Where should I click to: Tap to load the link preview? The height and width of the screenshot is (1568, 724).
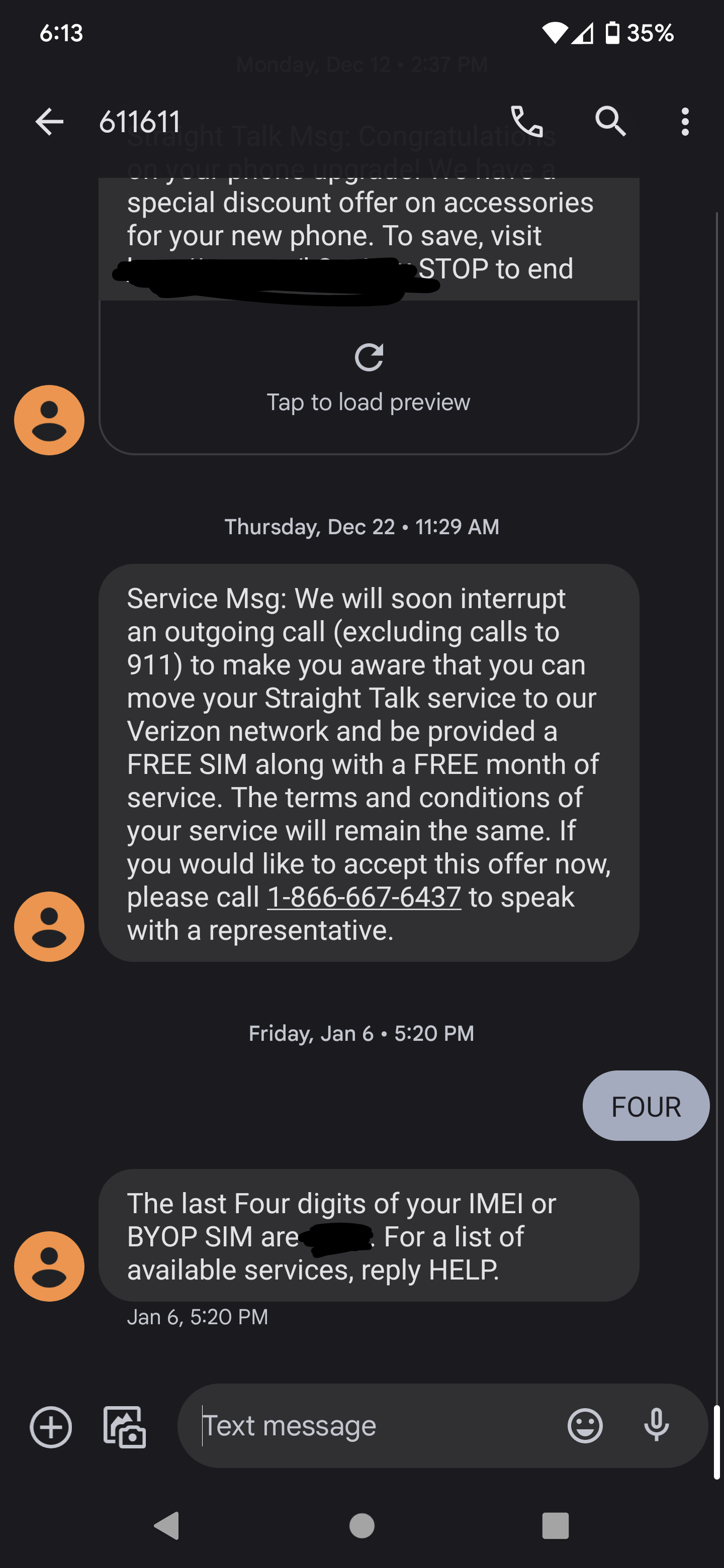point(369,377)
